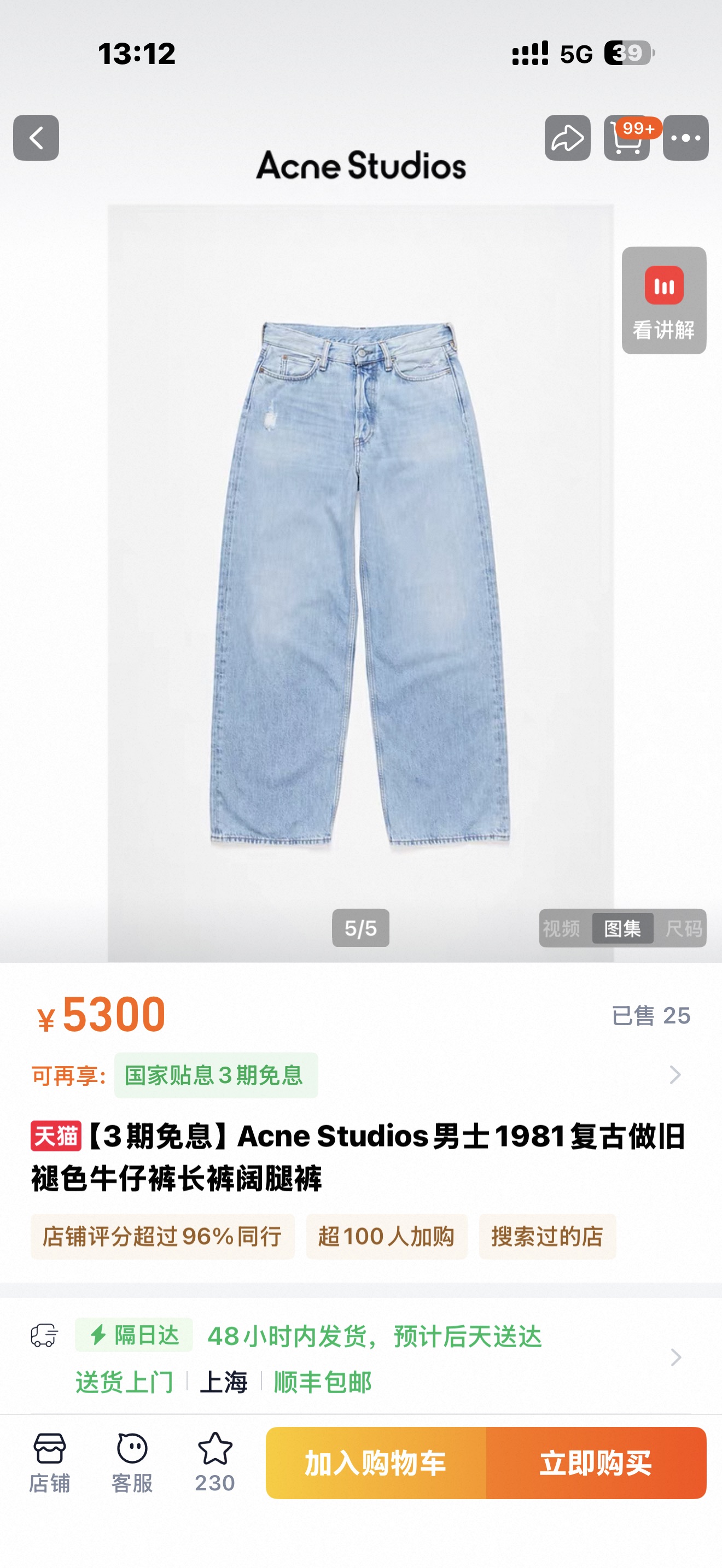Image resolution: width=722 pixels, height=1568 pixels.
Task: Go back using the top-left arrow
Action: pyautogui.click(x=36, y=138)
